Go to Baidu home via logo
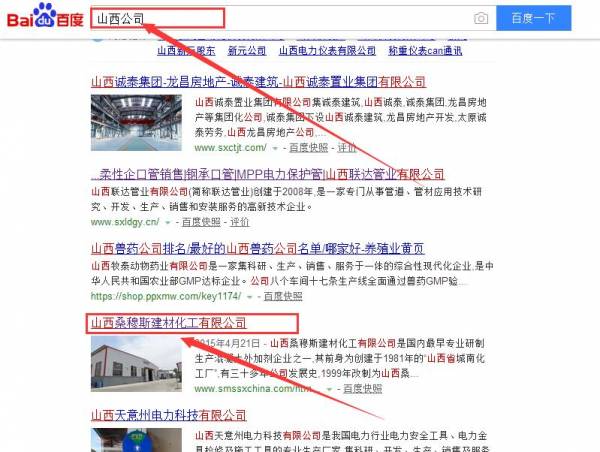Viewport: 600px width, 452px height. coord(45,18)
